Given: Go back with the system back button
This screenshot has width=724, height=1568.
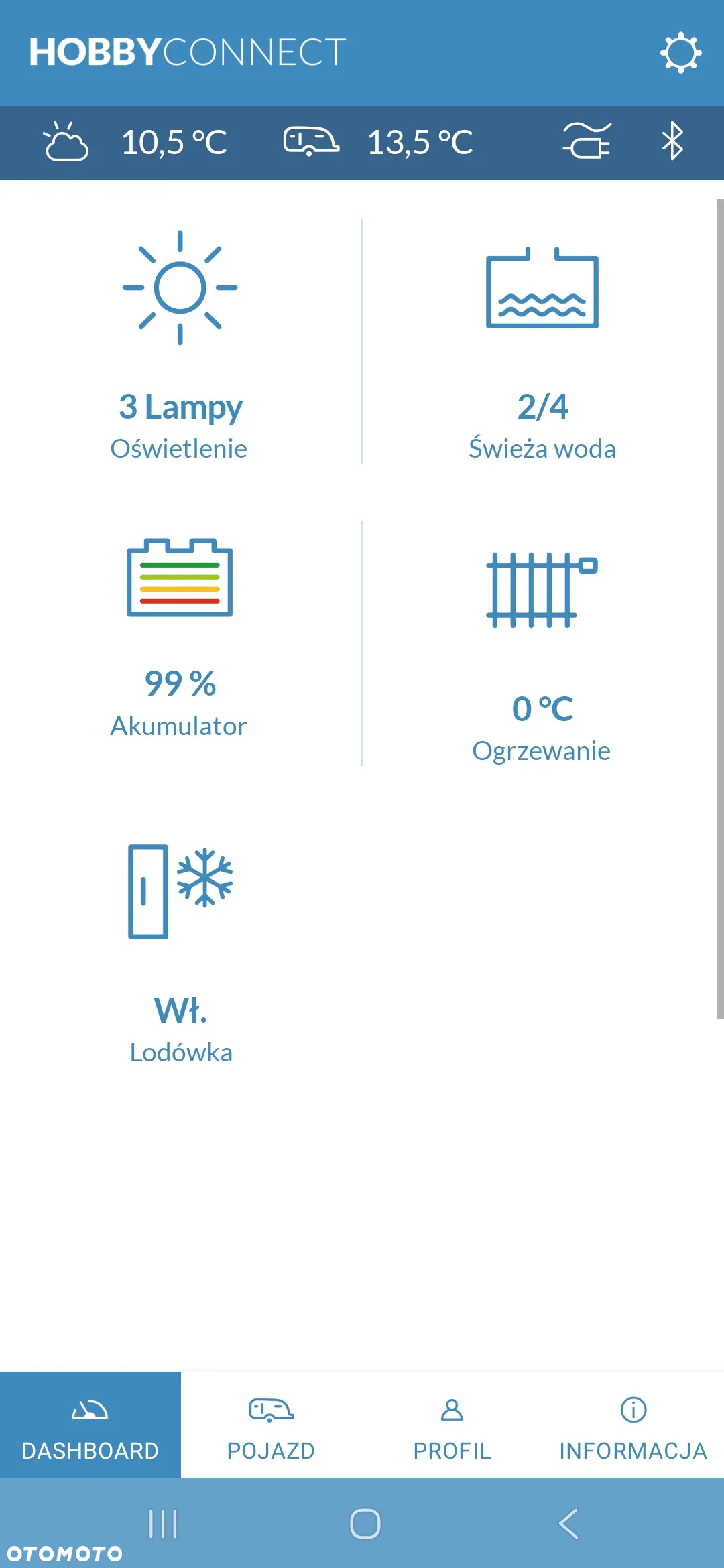Looking at the screenshot, I should click(x=568, y=1524).
